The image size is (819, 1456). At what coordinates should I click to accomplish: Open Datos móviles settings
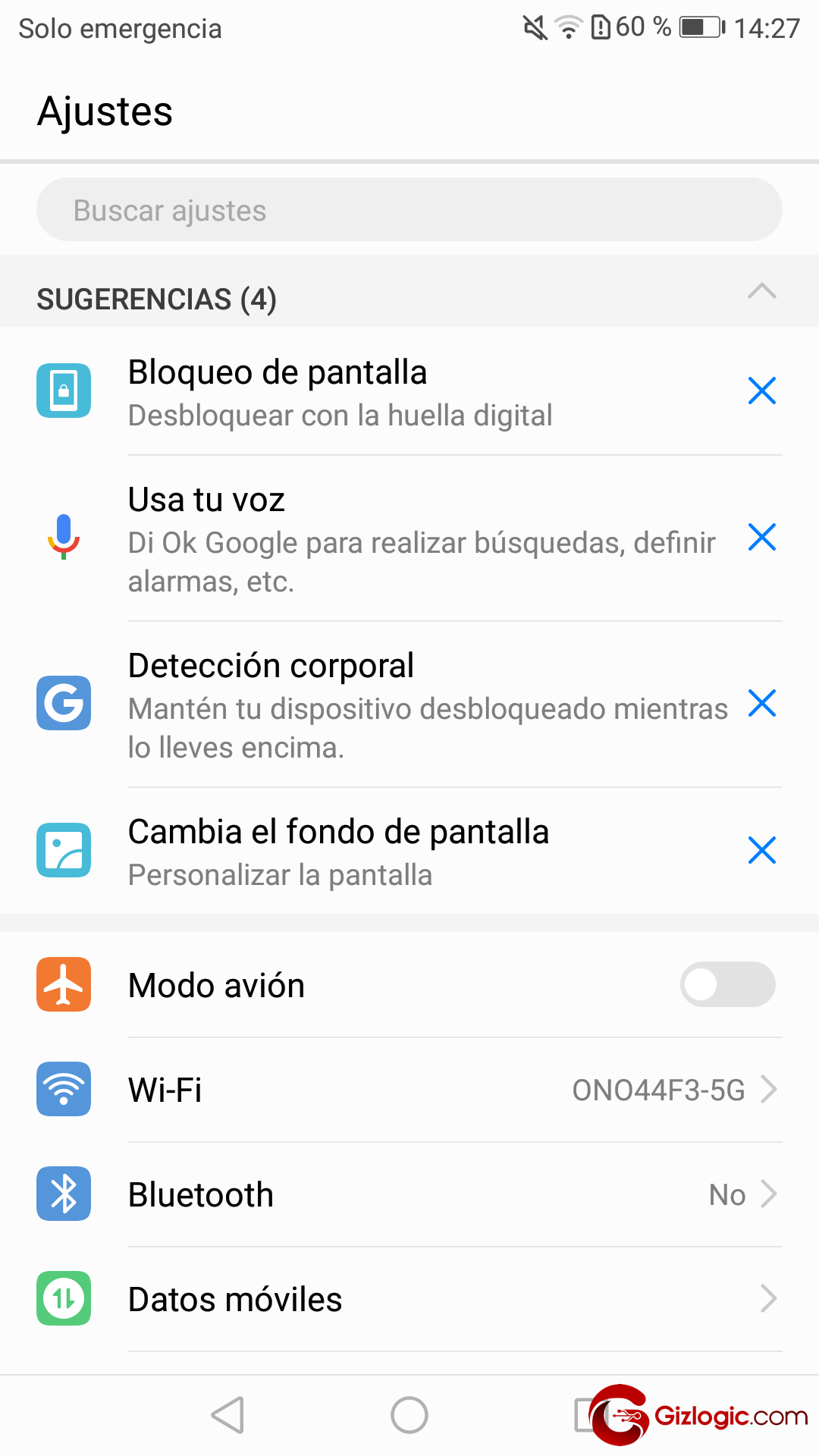tap(409, 1299)
